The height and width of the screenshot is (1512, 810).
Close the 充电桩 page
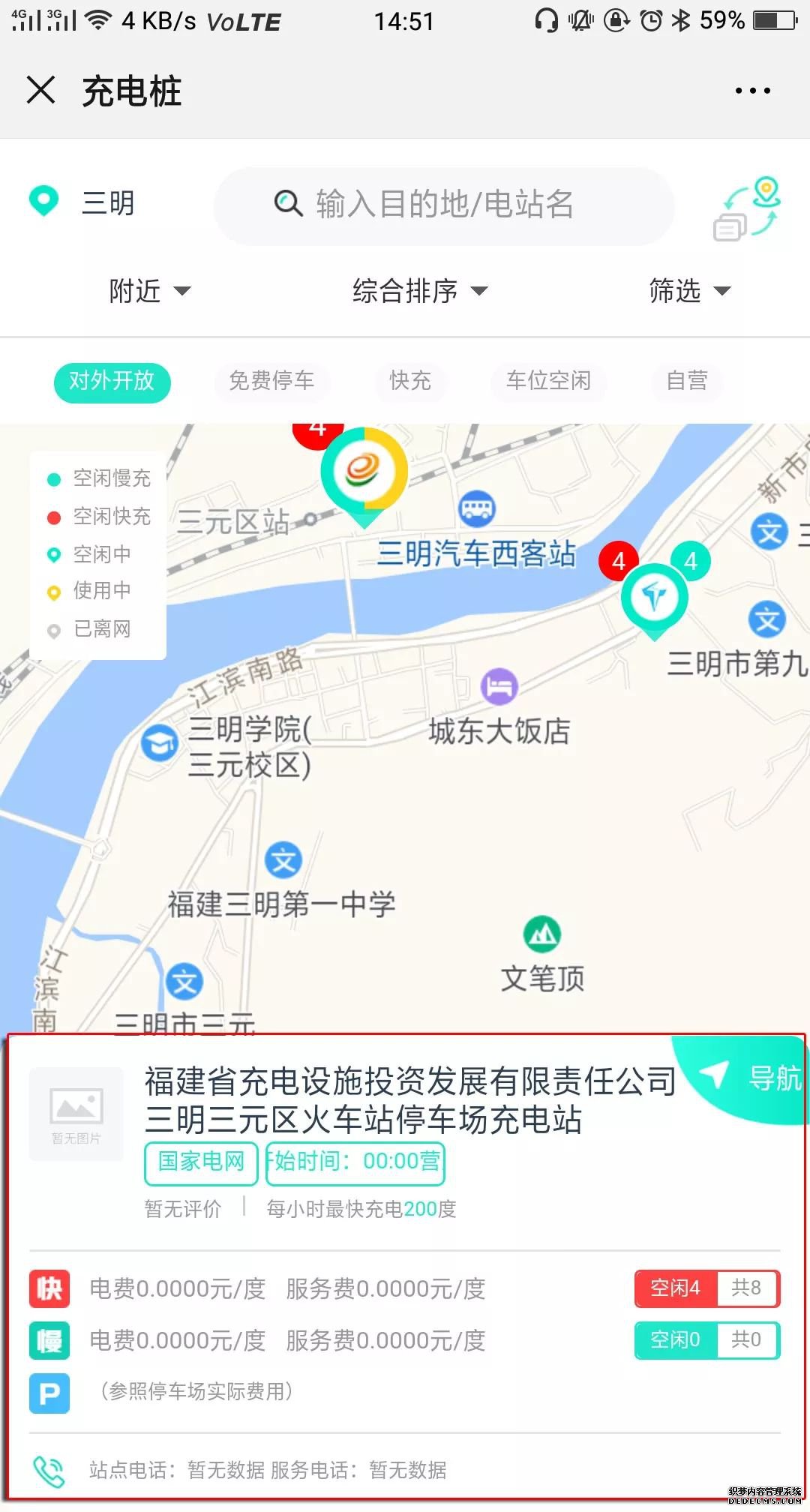coord(40,90)
